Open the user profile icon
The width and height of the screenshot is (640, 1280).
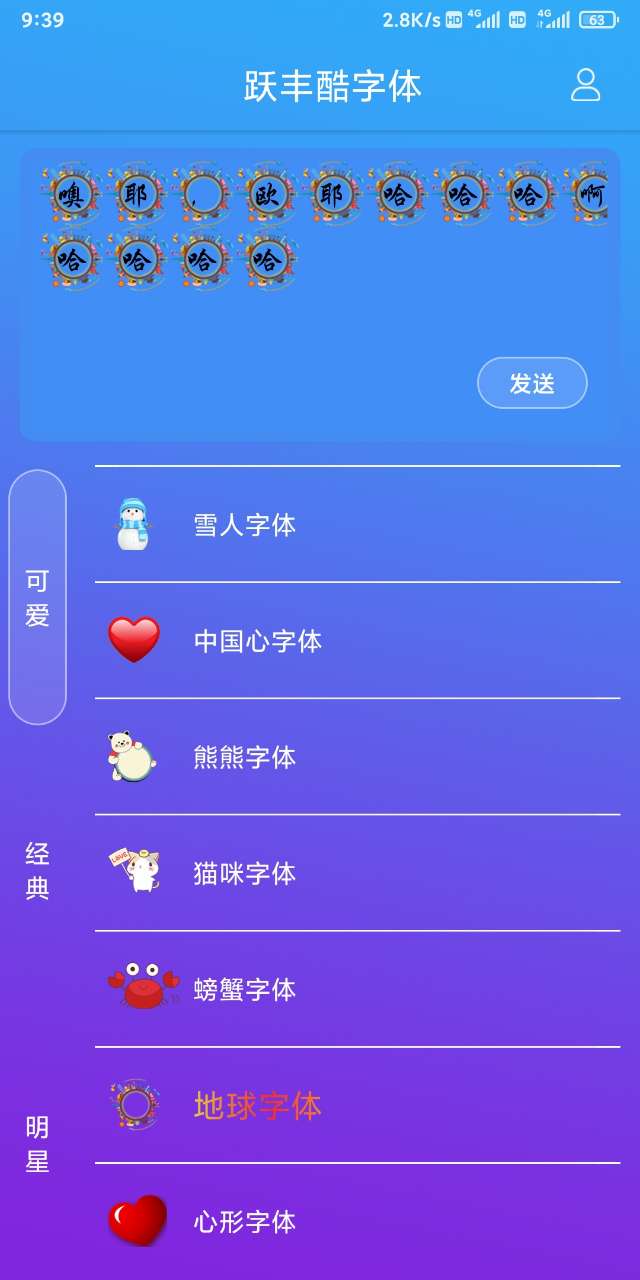point(585,85)
